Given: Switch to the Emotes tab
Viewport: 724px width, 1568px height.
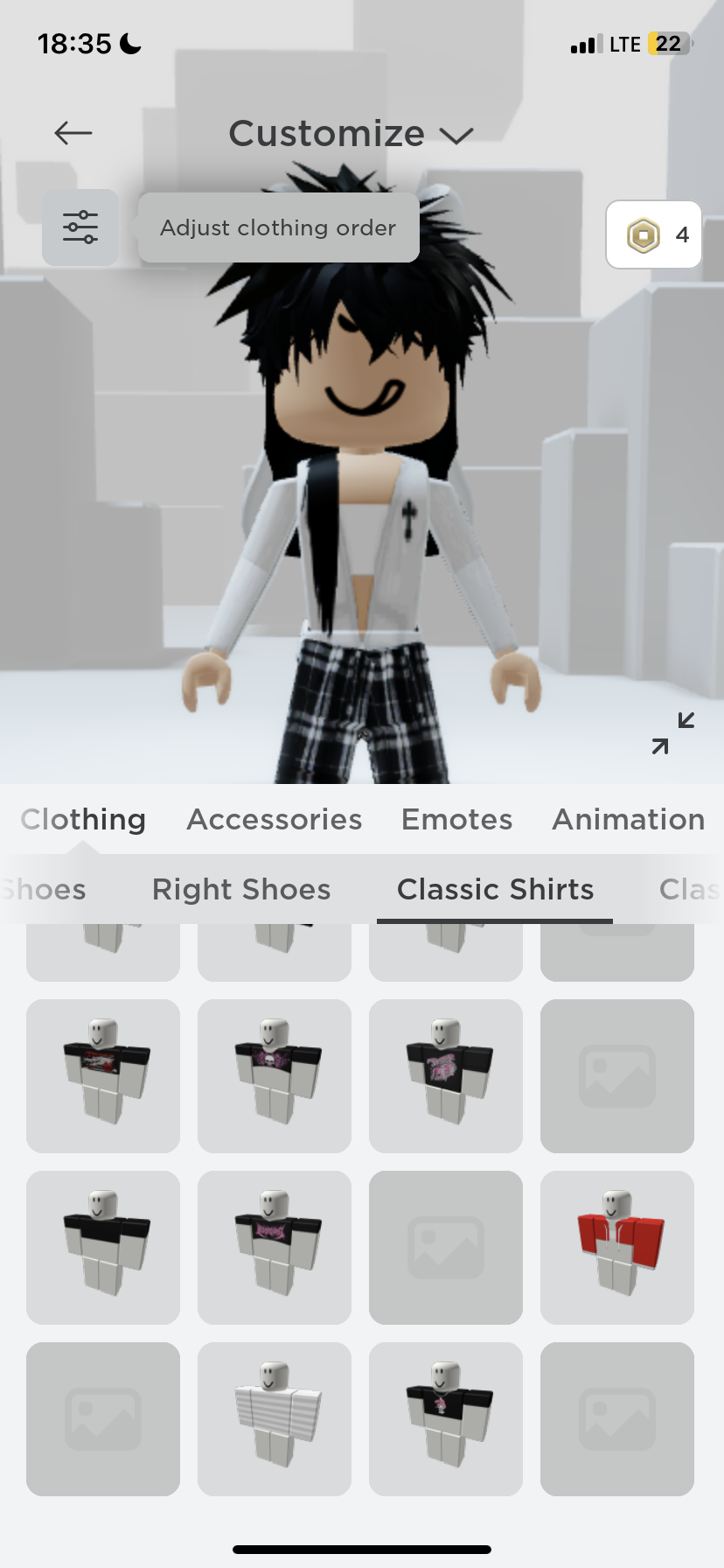Looking at the screenshot, I should pos(456,819).
